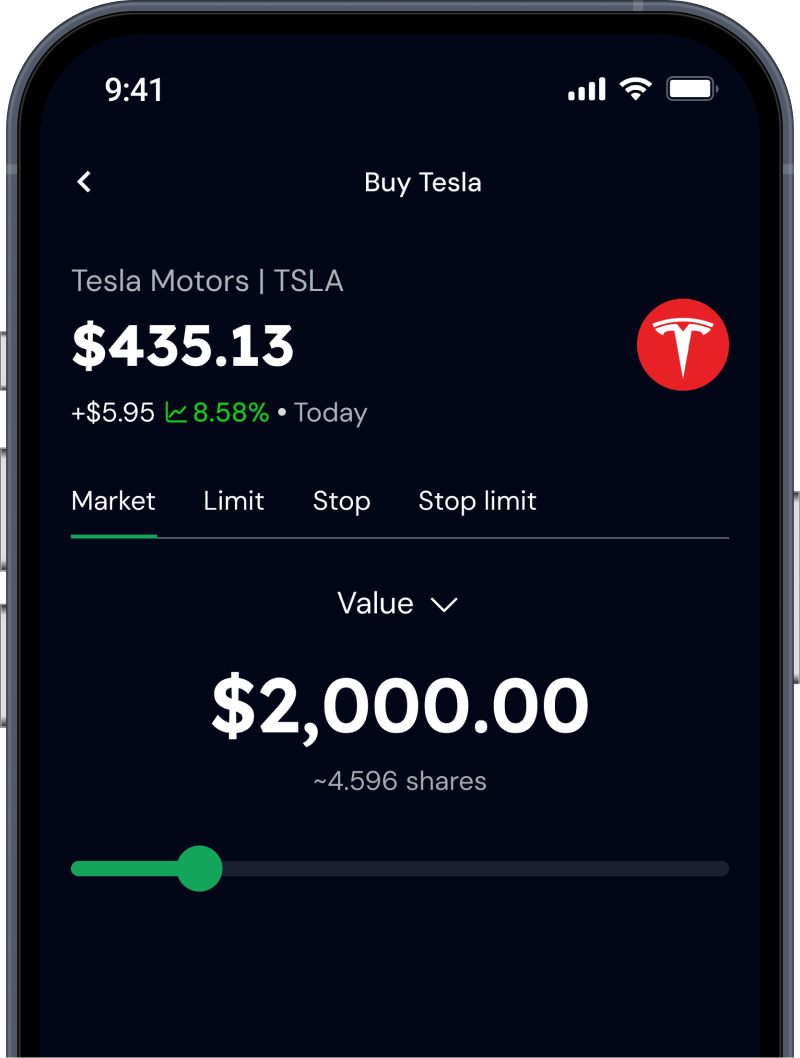Edit the $2,000.00 purchase amount
This screenshot has width=800, height=1058.
[400, 707]
